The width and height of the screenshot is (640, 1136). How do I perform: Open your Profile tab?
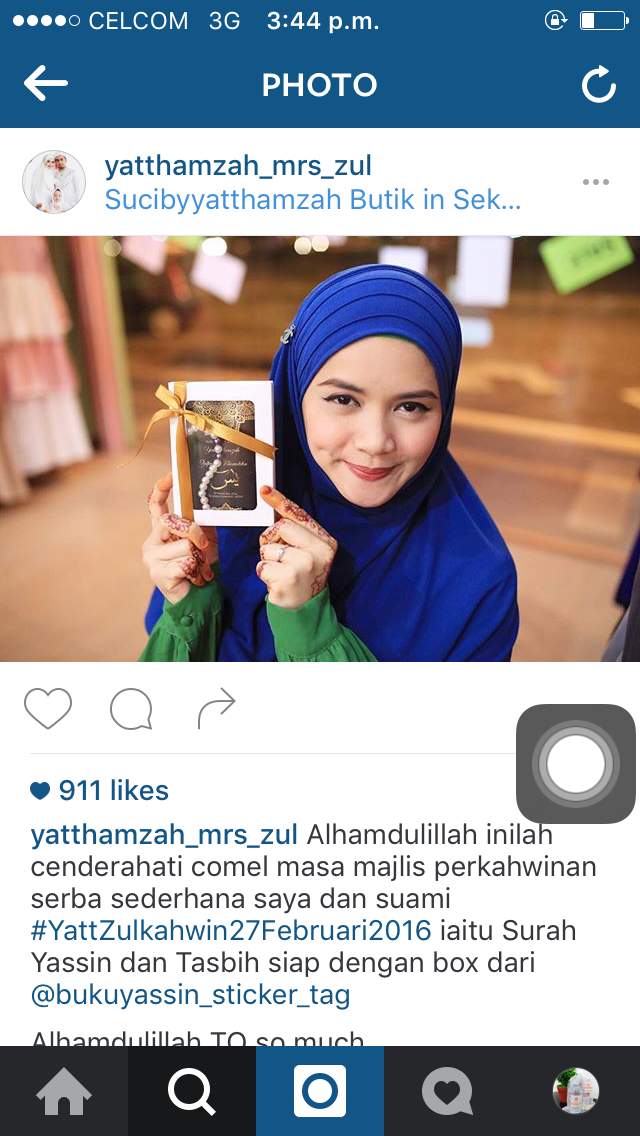(576, 1091)
